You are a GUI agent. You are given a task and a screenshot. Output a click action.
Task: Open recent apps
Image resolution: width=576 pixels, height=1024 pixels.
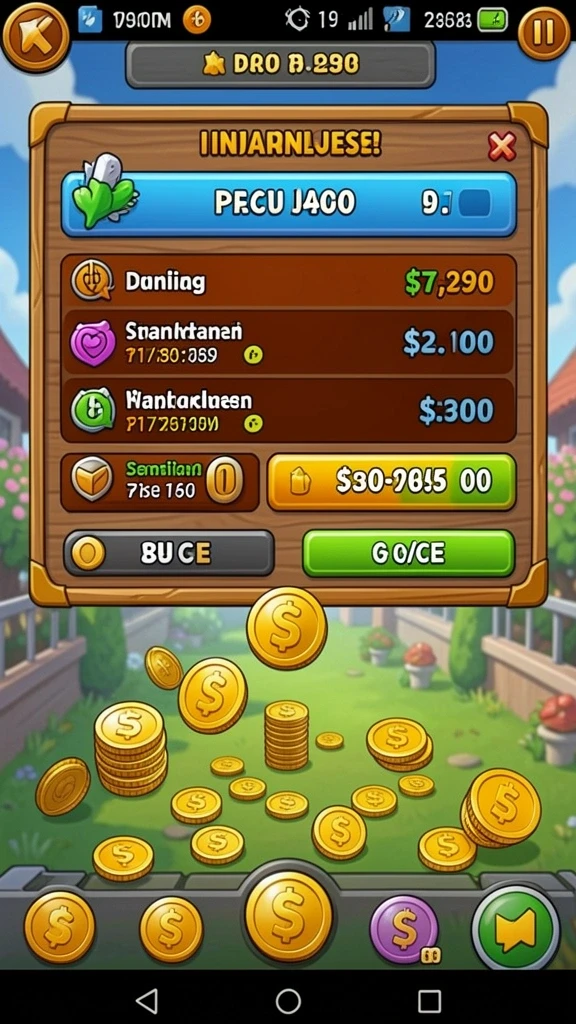(429, 1000)
